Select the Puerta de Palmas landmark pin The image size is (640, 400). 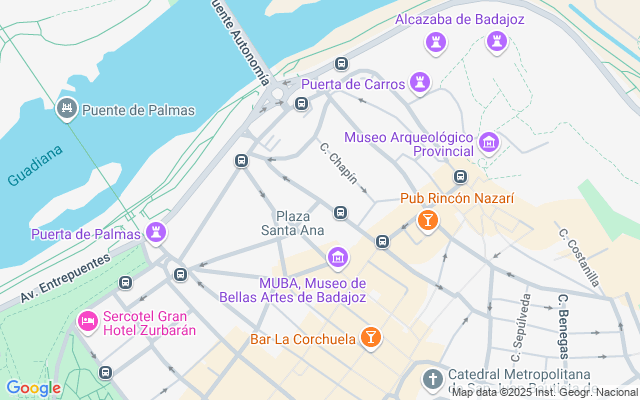pos(156,233)
